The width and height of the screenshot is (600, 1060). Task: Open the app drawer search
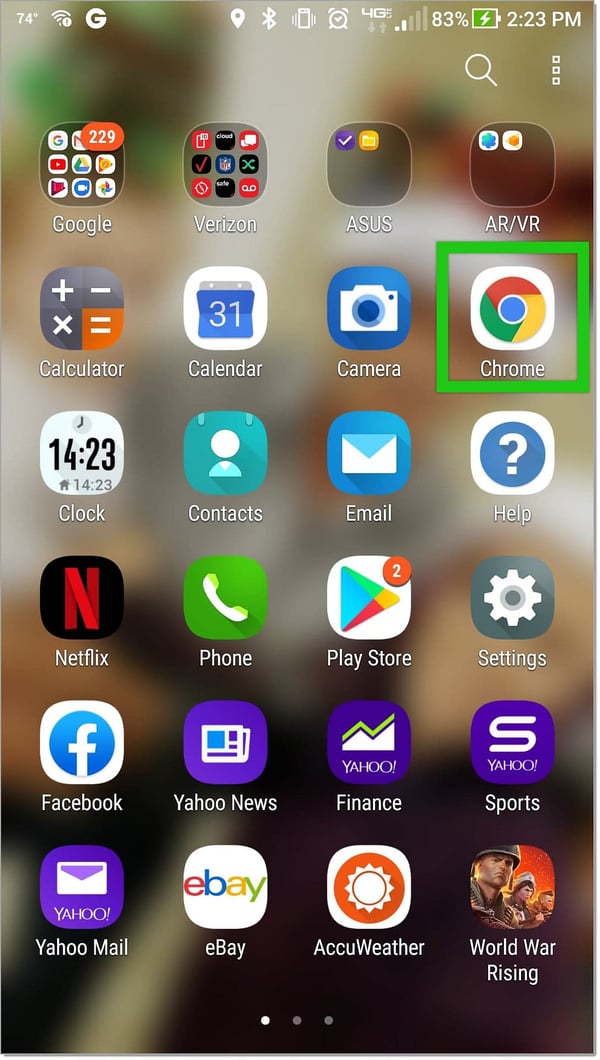click(x=481, y=70)
